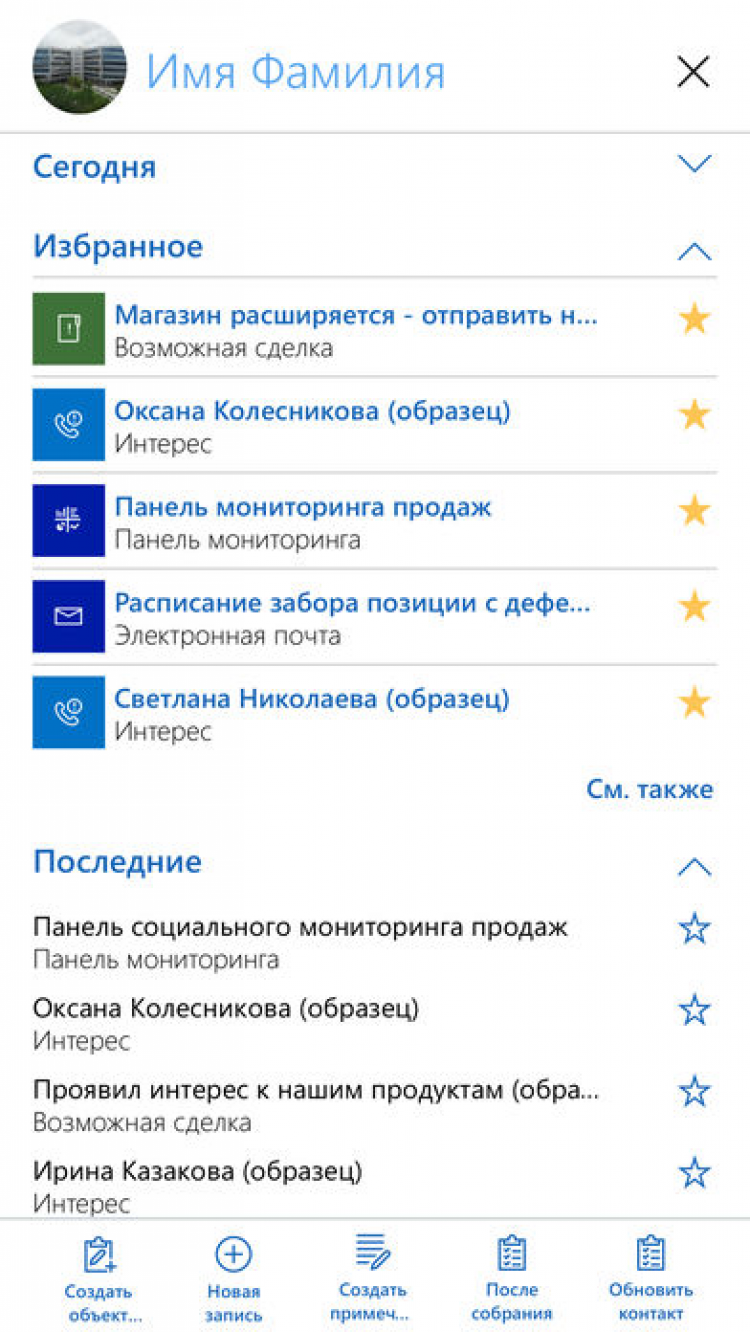Open recent Панель социального мониторинга продаж
Viewport: 750px width, 1332px height.
pyautogui.click(x=300, y=928)
